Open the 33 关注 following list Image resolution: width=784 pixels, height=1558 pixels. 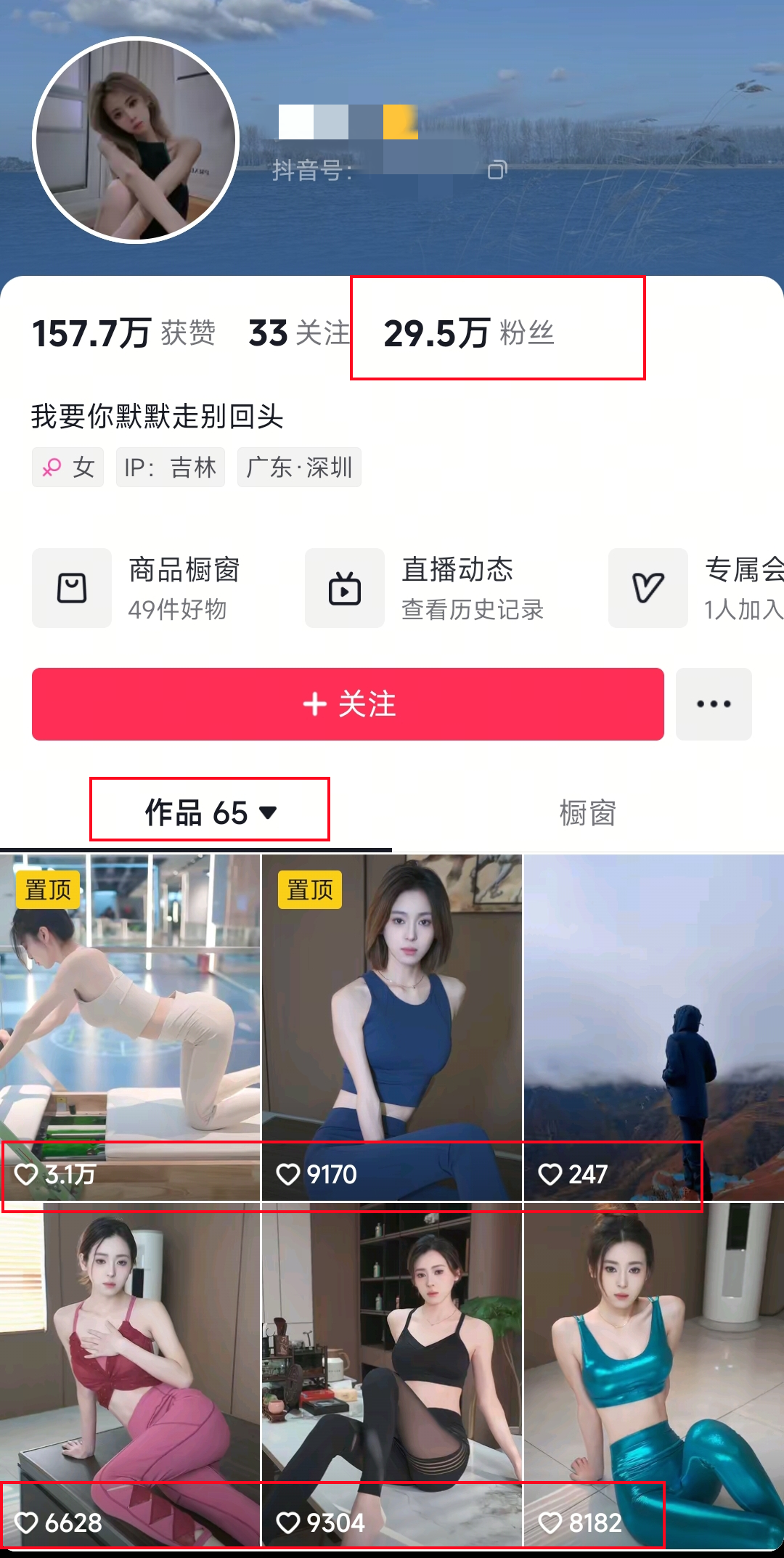pos(299,333)
